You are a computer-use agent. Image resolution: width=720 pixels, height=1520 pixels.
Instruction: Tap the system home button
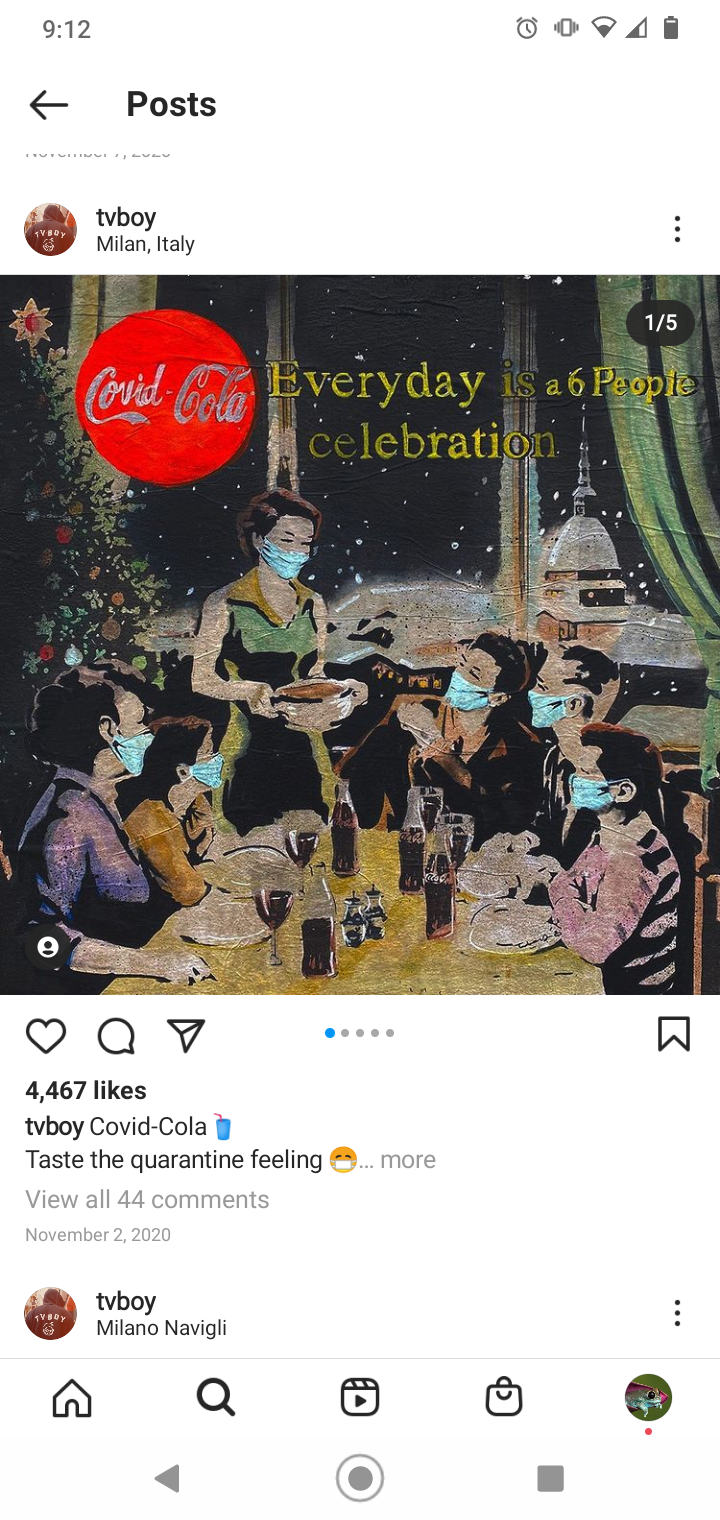click(x=360, y=1478)
